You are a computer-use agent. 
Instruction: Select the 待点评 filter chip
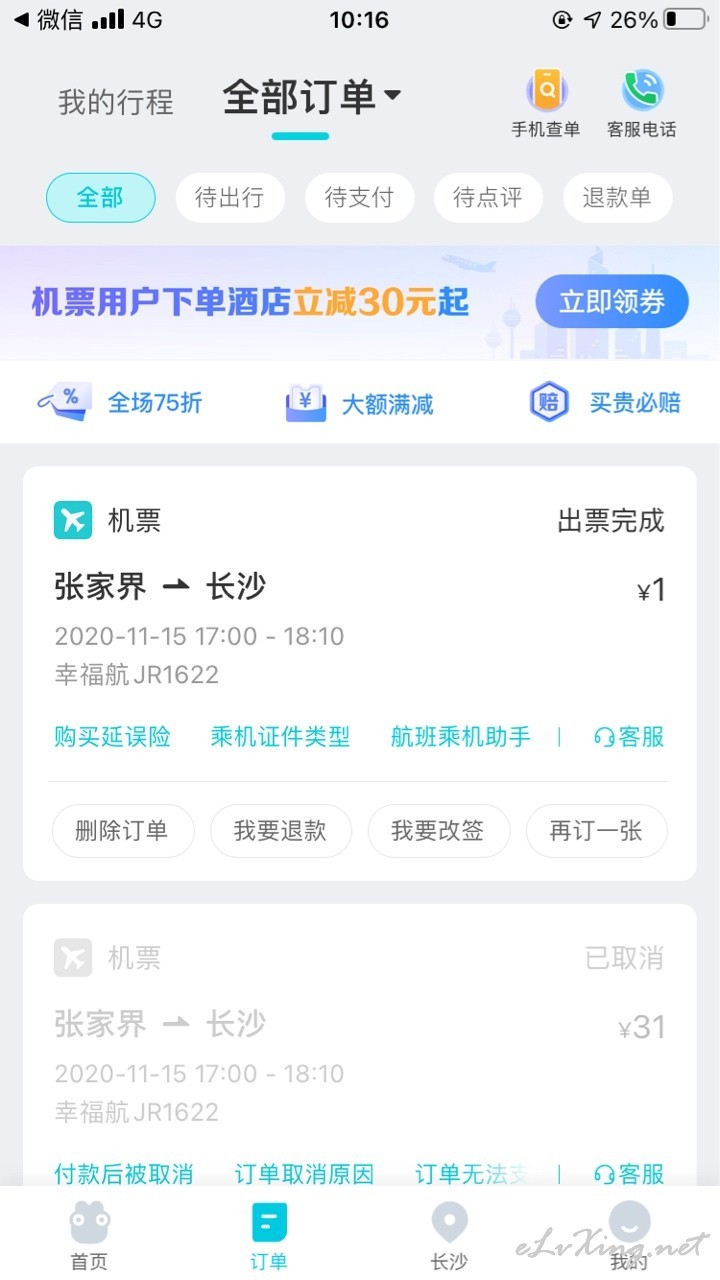point(488,198)
